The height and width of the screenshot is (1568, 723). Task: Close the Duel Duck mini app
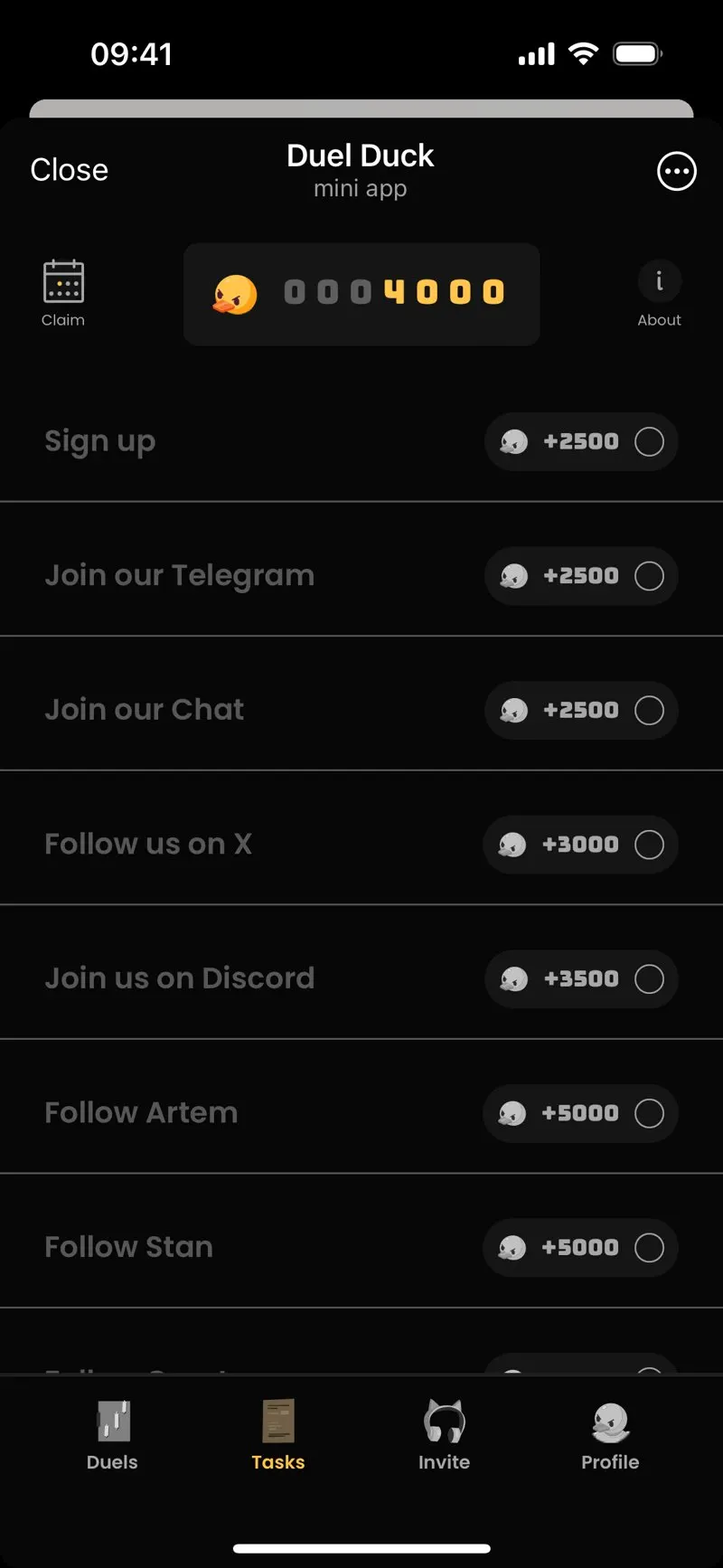coord(69,170)
